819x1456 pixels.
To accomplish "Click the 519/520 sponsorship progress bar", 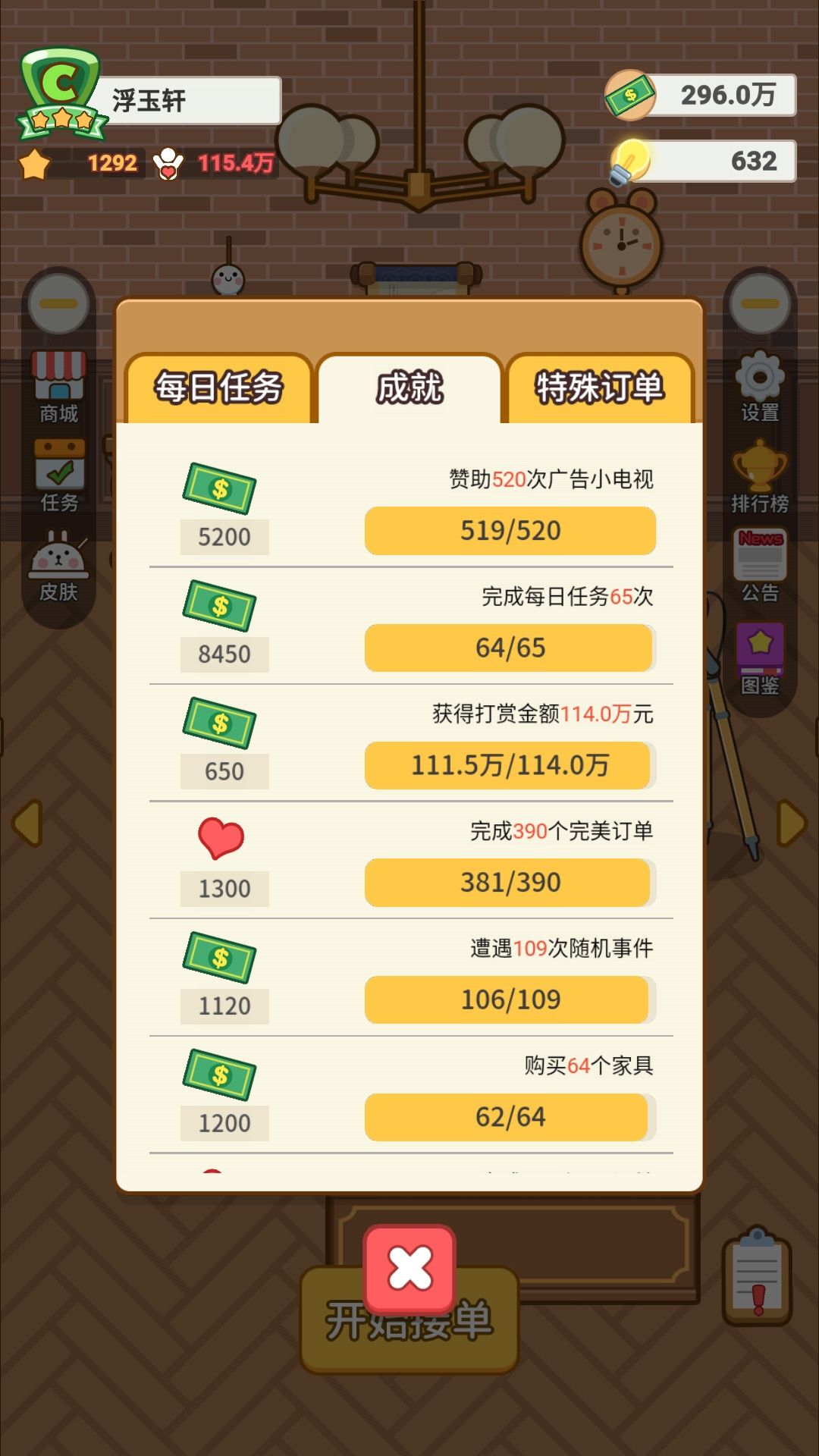I will click(x=510, y=531).
